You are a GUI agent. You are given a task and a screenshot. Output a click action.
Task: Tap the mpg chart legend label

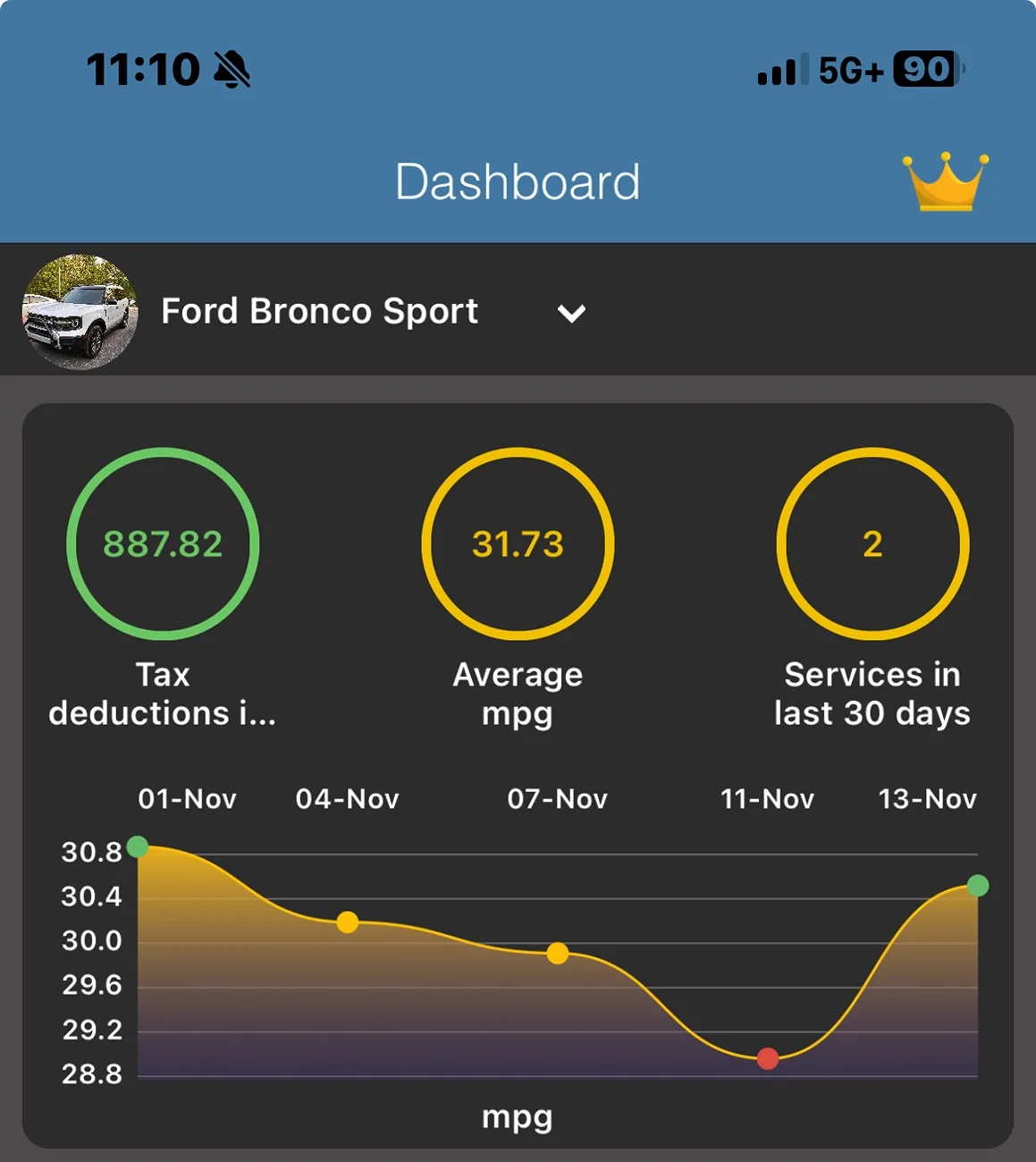click(x=518, y=1117)
